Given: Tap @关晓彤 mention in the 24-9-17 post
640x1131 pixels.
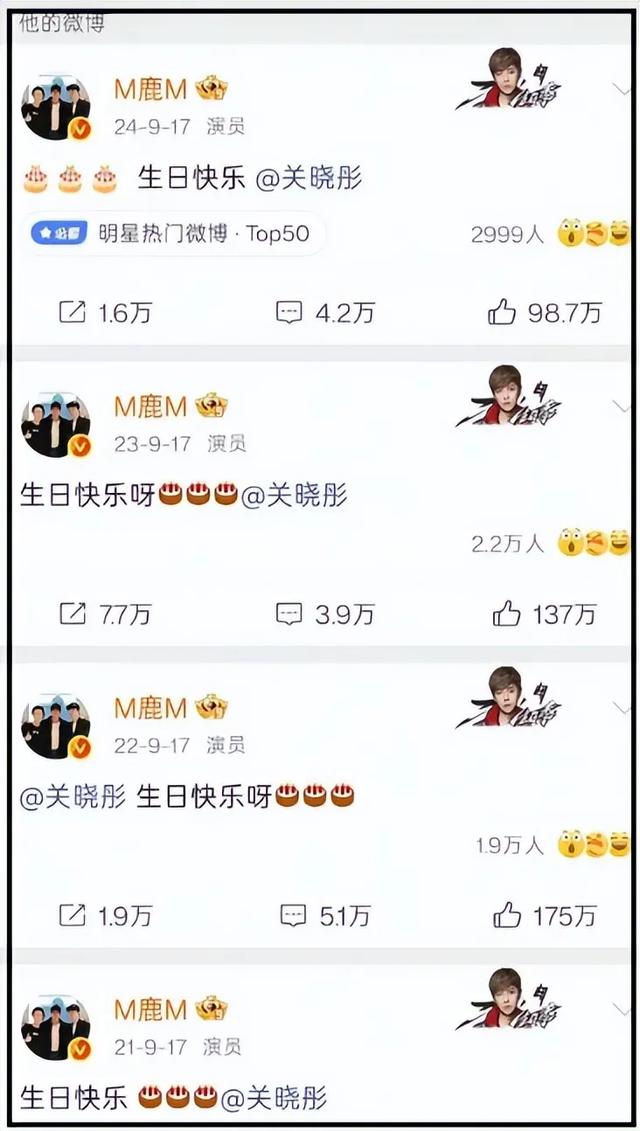Looking at the screenshot, I should click(x=308, y=179).
